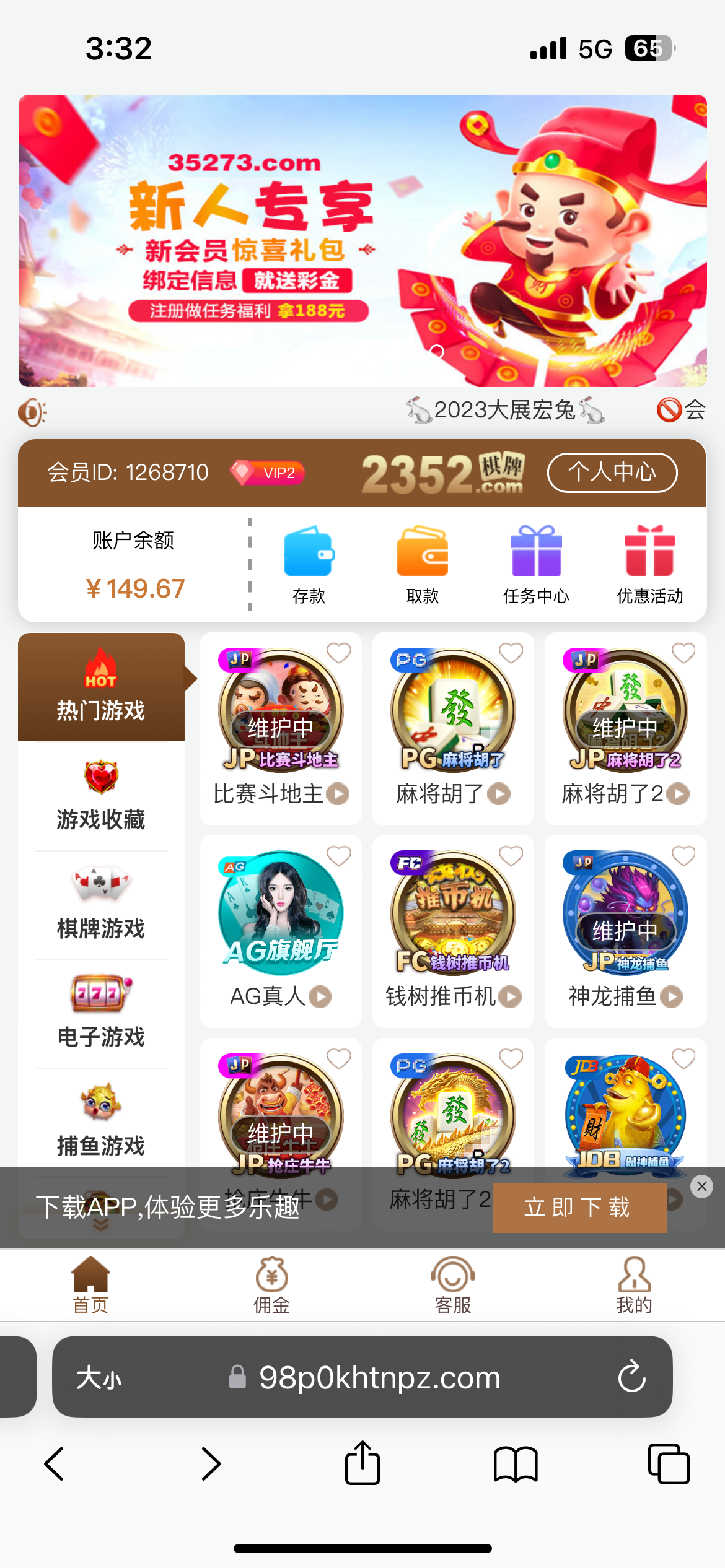Open the 钱树推币机 game
725x1568 pixels.
pyautogui.click(x=453, y=929)
